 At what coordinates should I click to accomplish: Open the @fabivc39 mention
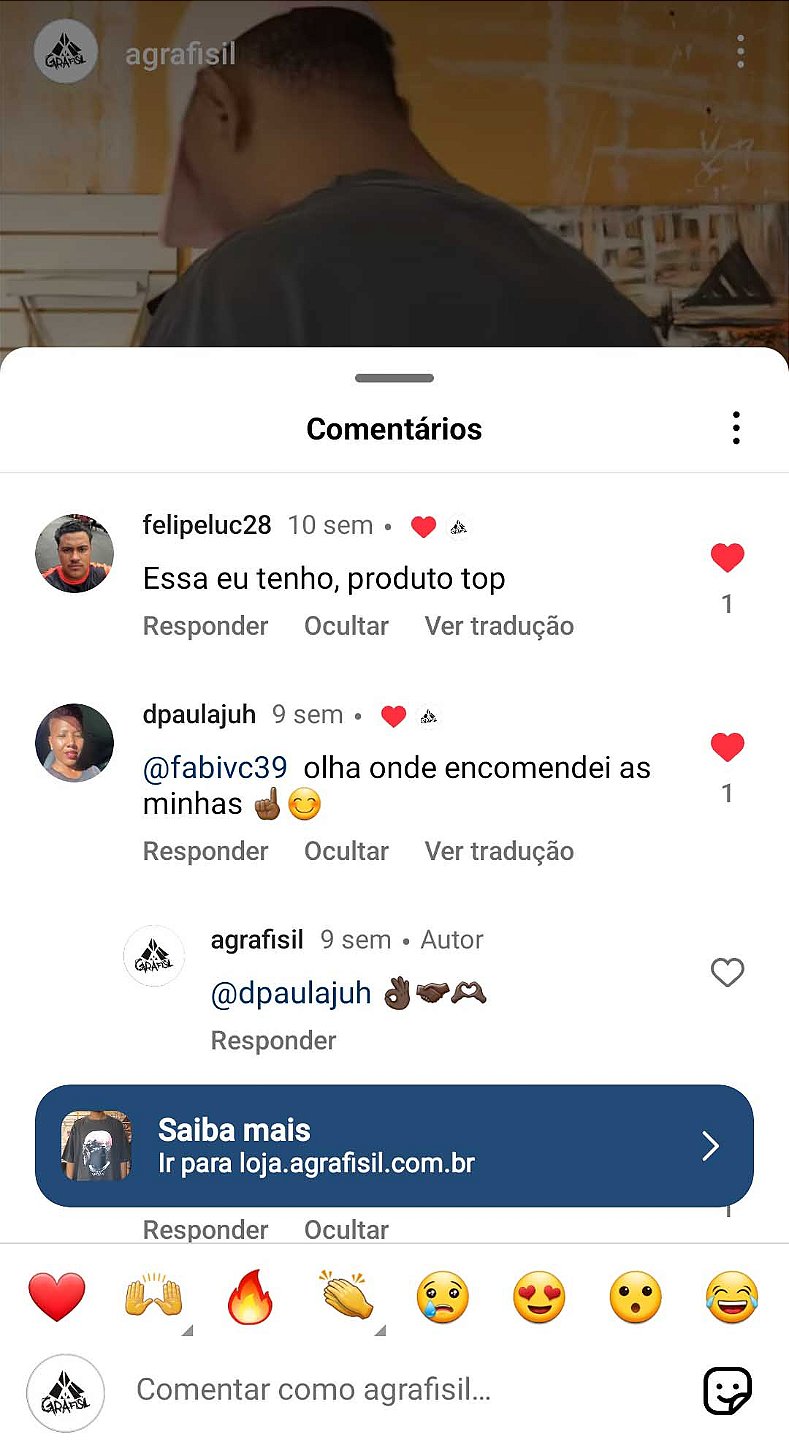coord(215,768)
